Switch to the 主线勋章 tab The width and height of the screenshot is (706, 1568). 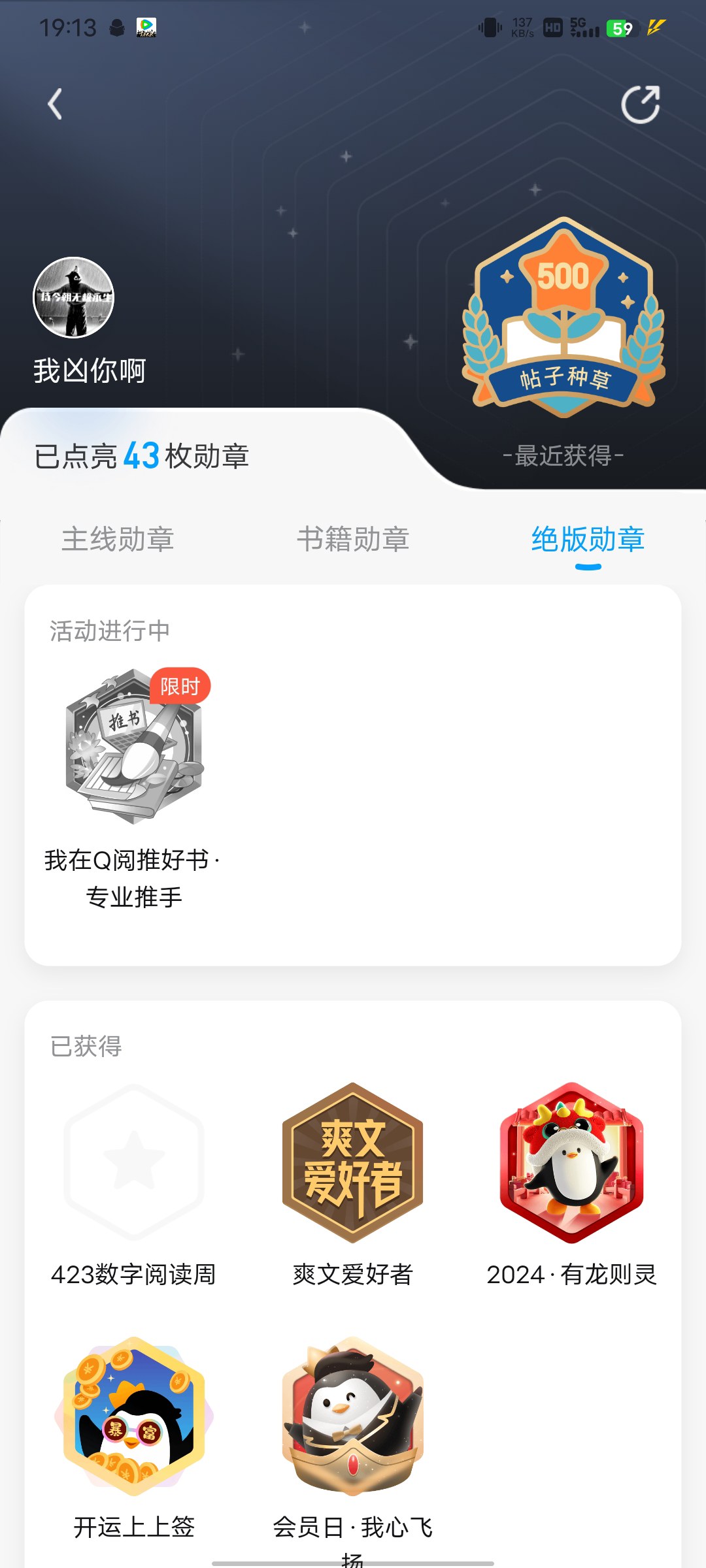tap(118, 540)
